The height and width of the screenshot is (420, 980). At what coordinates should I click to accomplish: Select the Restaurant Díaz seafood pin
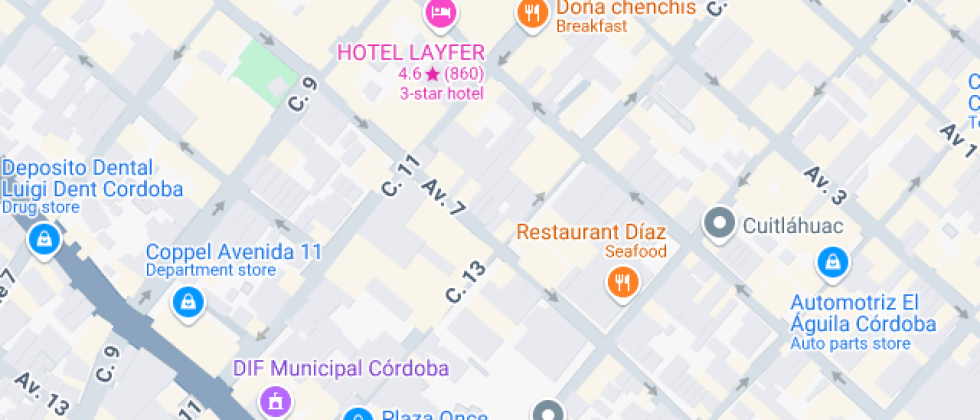point(622,282)
